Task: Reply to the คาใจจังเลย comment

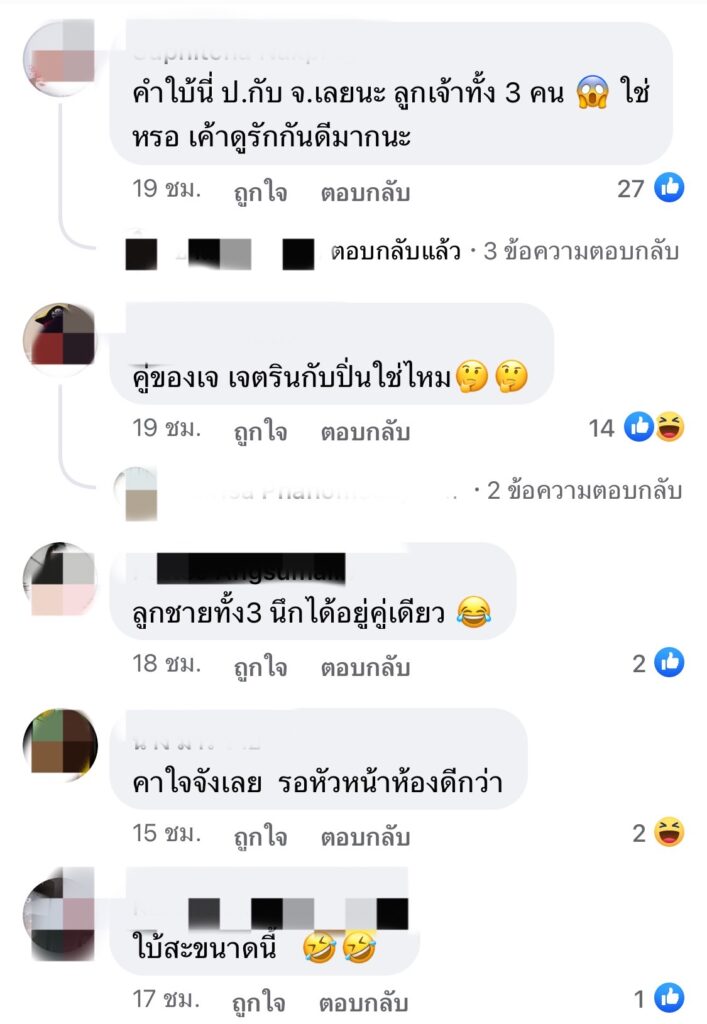Action: coord(365,832)
